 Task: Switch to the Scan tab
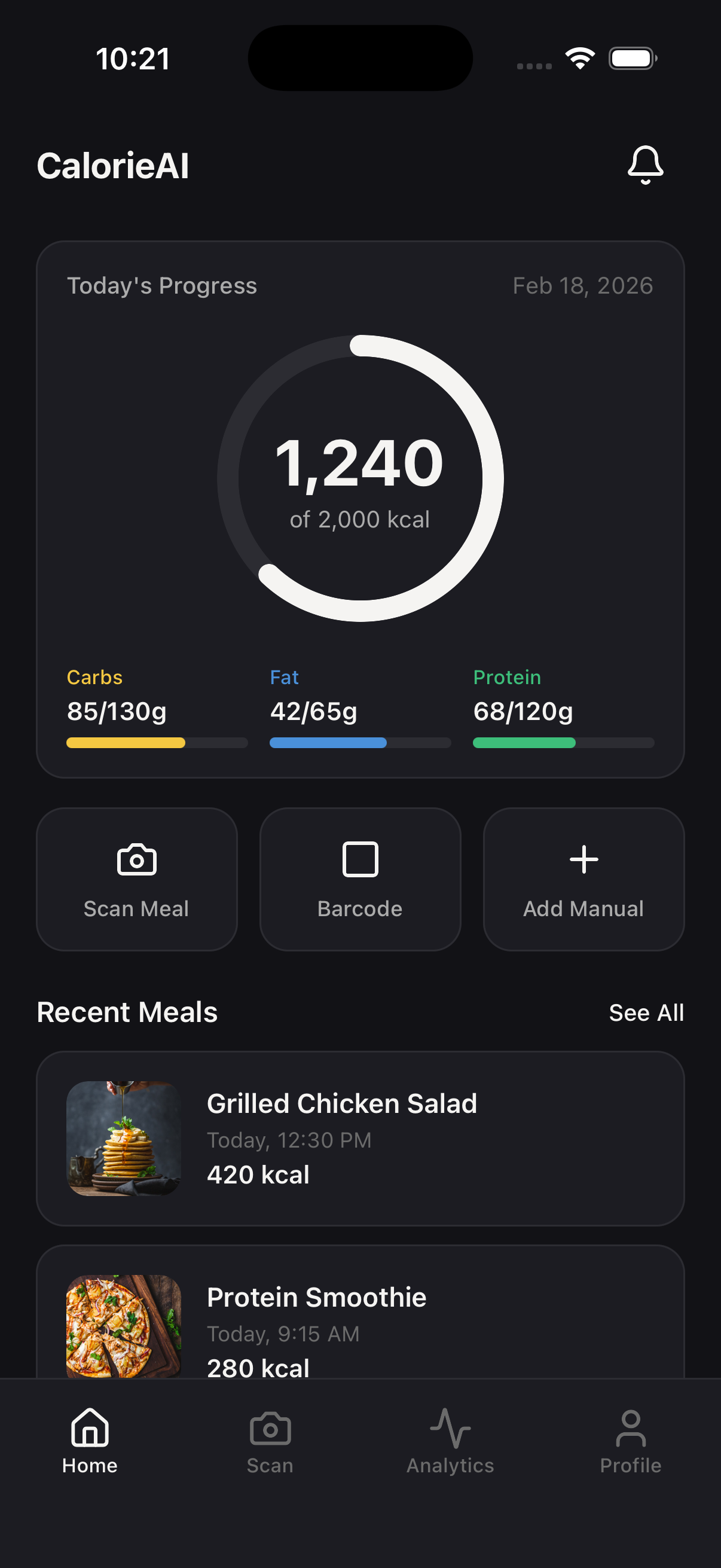270,1441
